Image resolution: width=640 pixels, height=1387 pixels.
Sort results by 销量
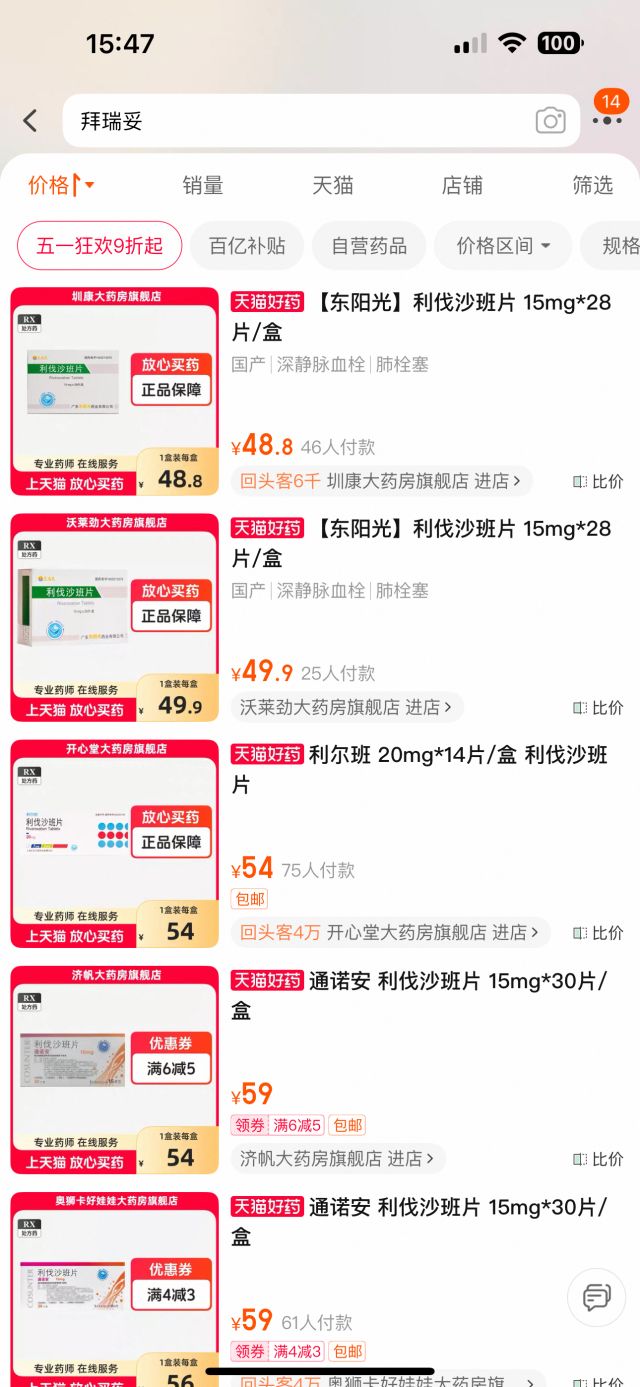(202, 185)
